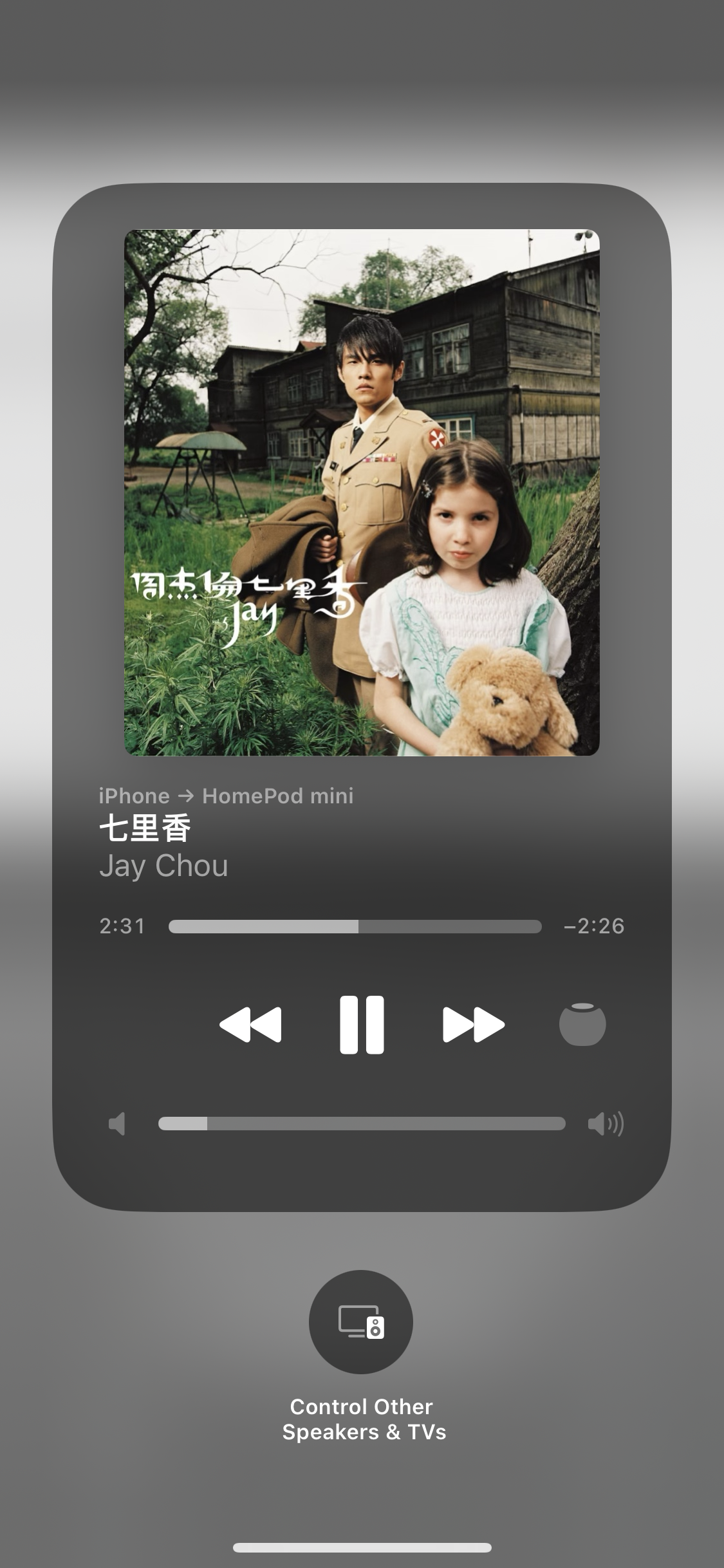The height and width of the screenshot is (1568, 724).
Task: Open the 七里香 album artwork in Music
Action: [x=362, y=492]
